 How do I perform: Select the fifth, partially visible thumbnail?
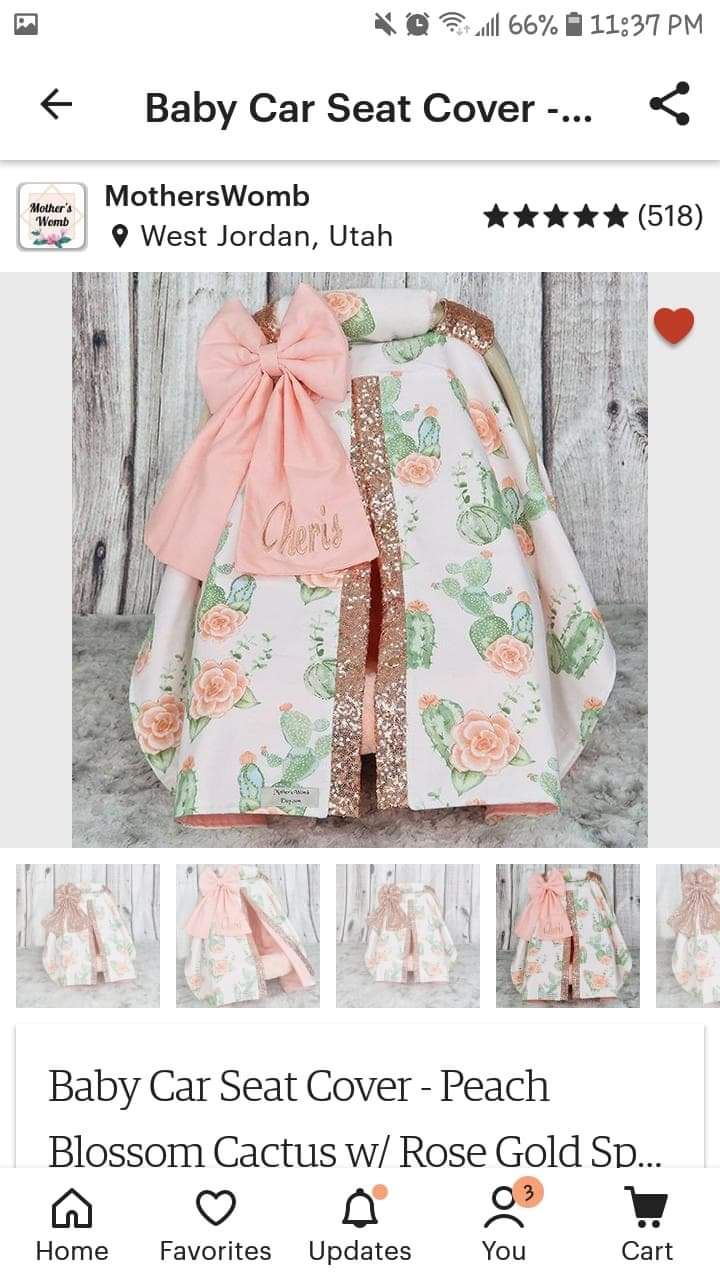pyautogui.click(x=690, y=935)
